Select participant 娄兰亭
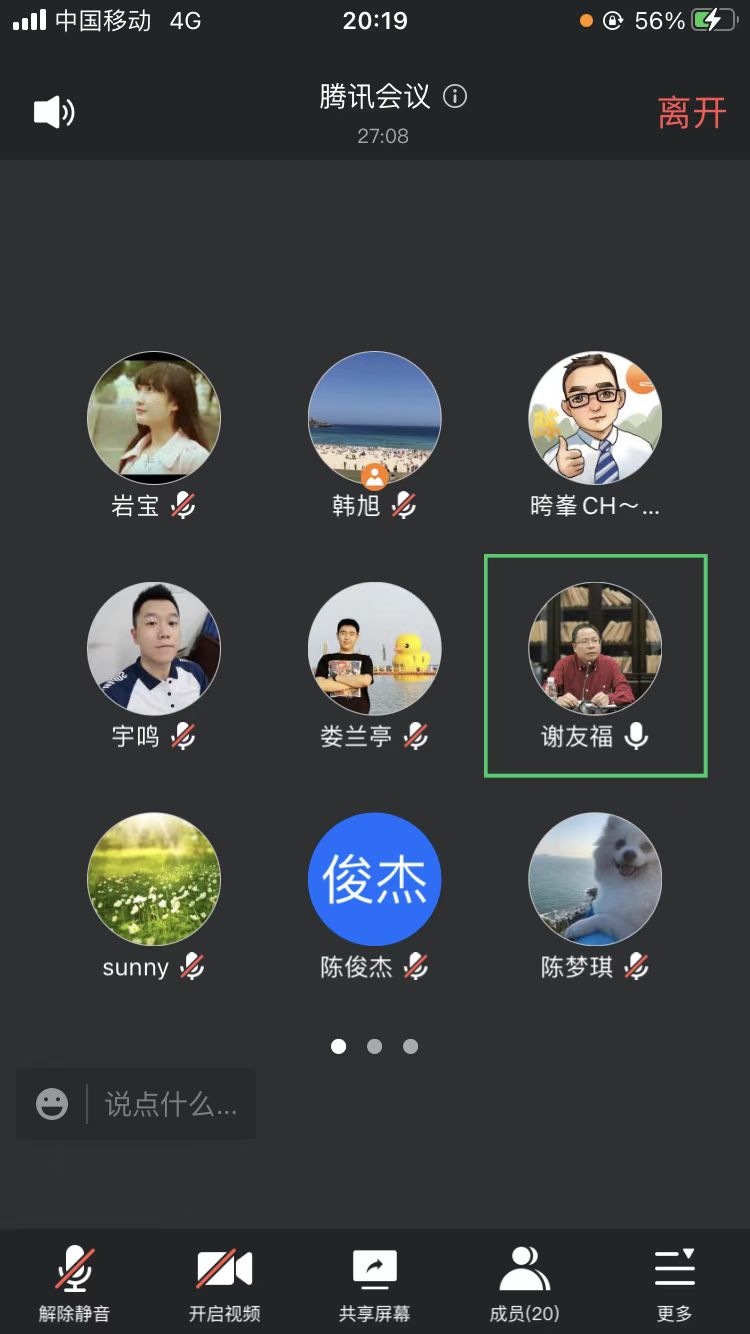 [x=374, y=649]
